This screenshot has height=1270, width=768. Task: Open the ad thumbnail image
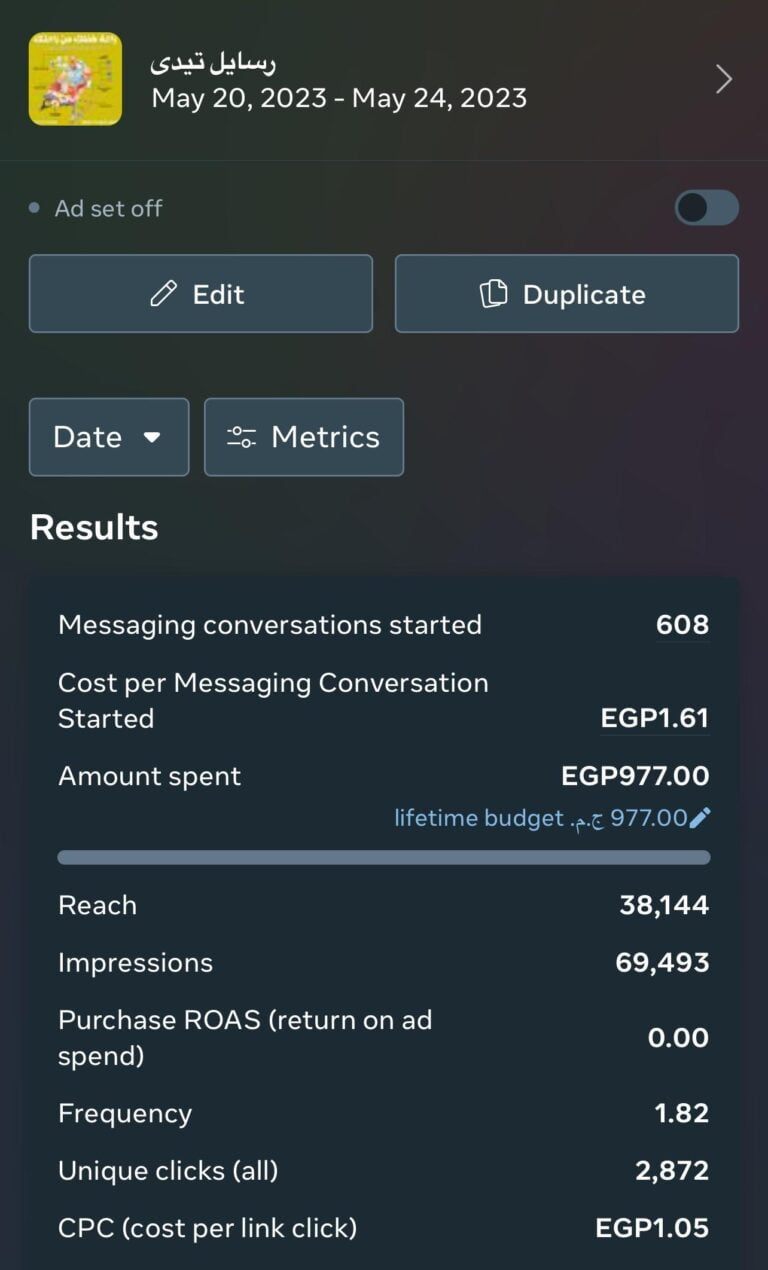click(75, 79)
